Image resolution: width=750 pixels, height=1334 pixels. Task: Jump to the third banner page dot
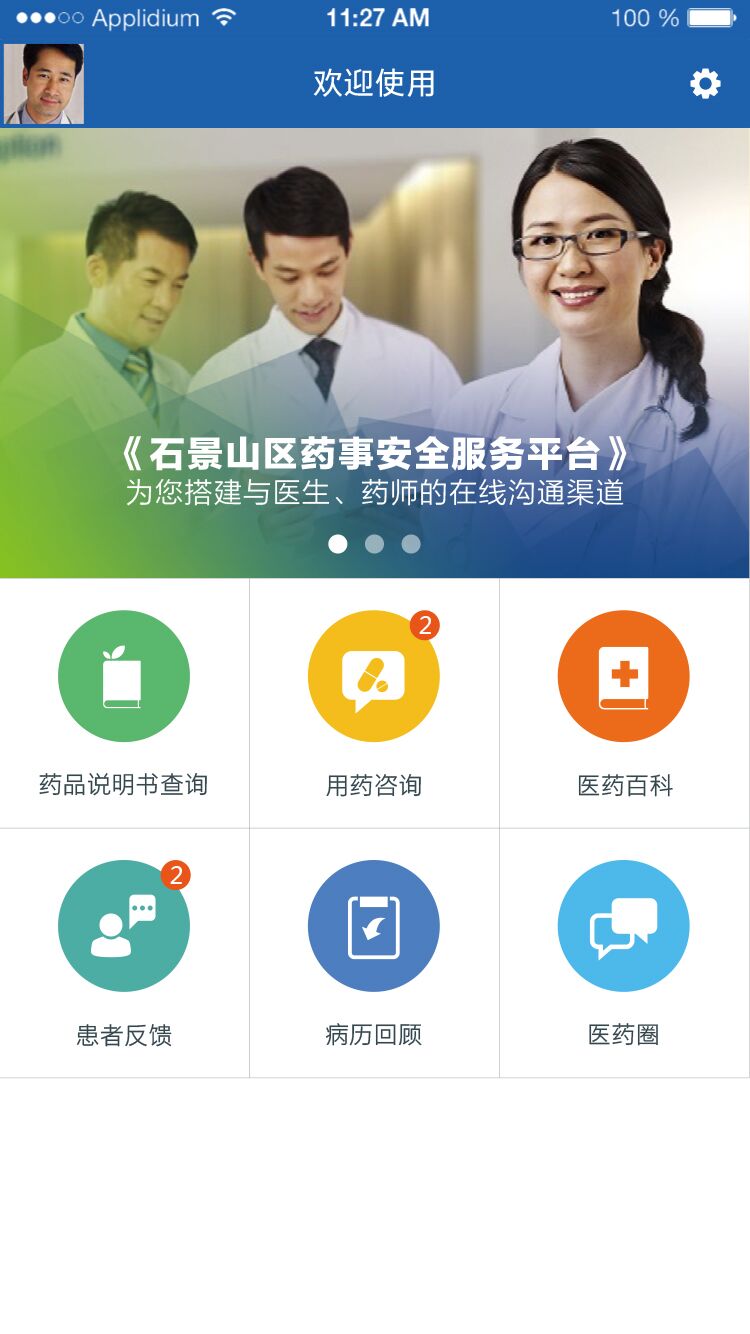[x=411, y=544]
